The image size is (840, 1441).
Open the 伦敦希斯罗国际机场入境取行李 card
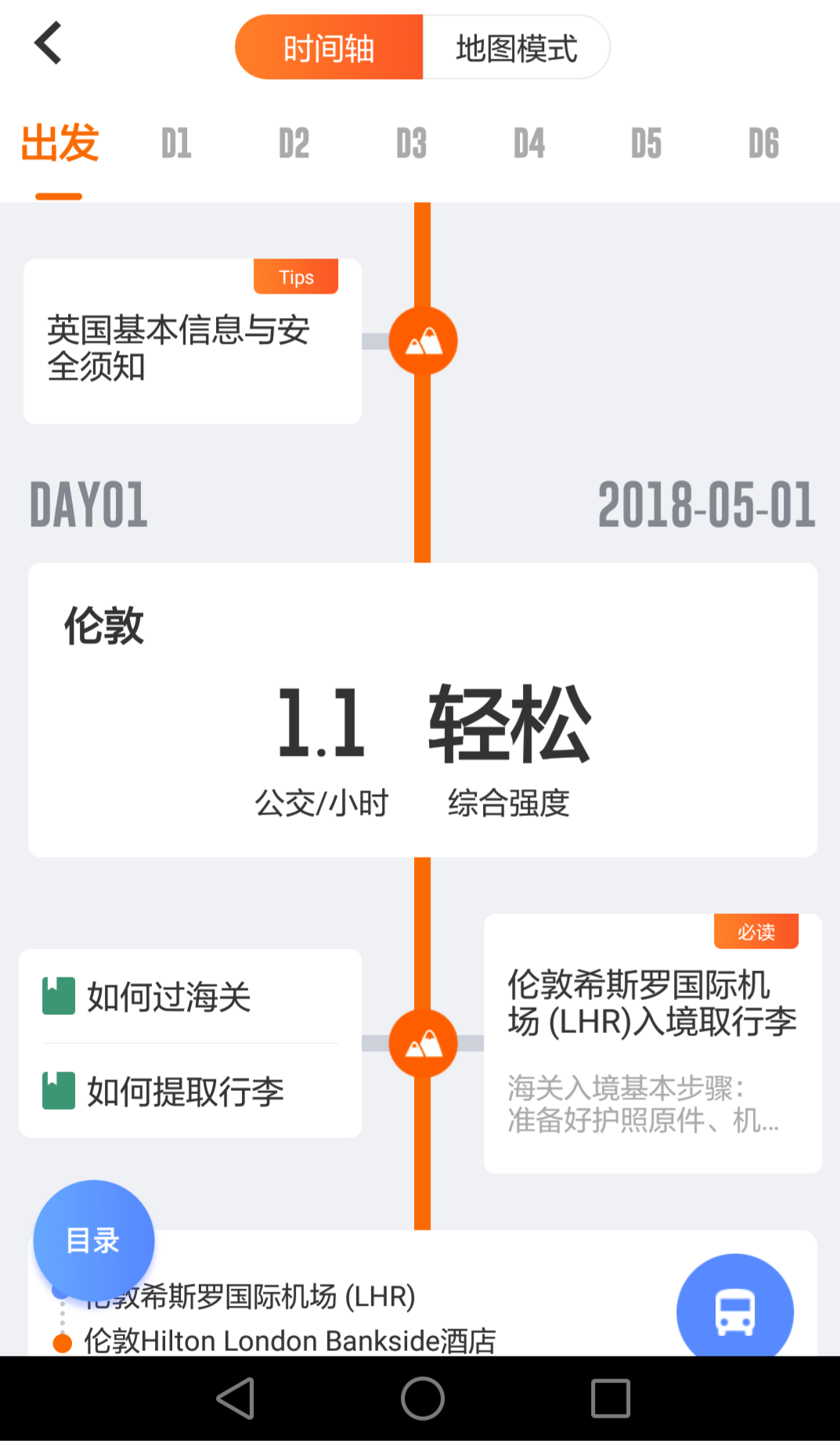[x=652, y=1043]
